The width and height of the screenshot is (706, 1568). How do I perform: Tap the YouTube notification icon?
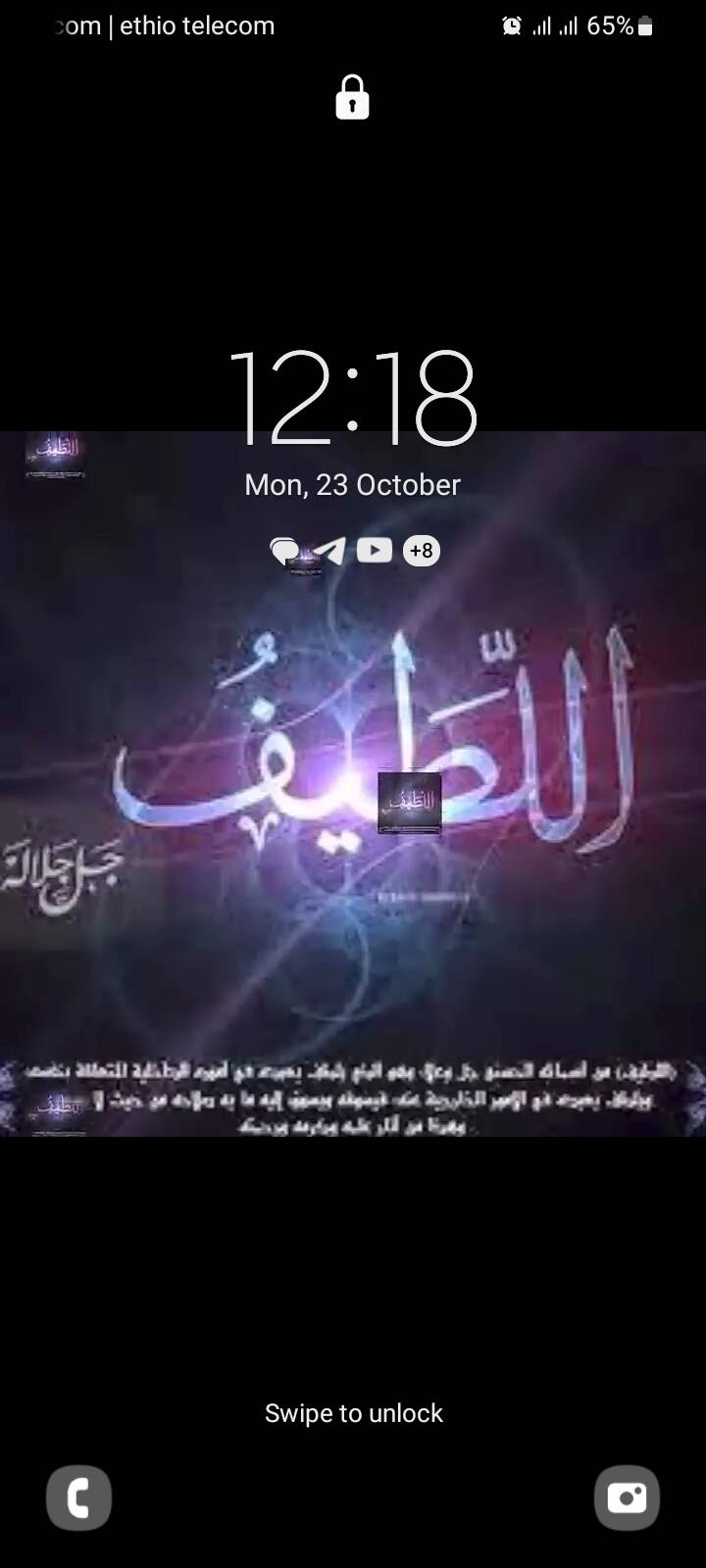click(x=375, y=550)
